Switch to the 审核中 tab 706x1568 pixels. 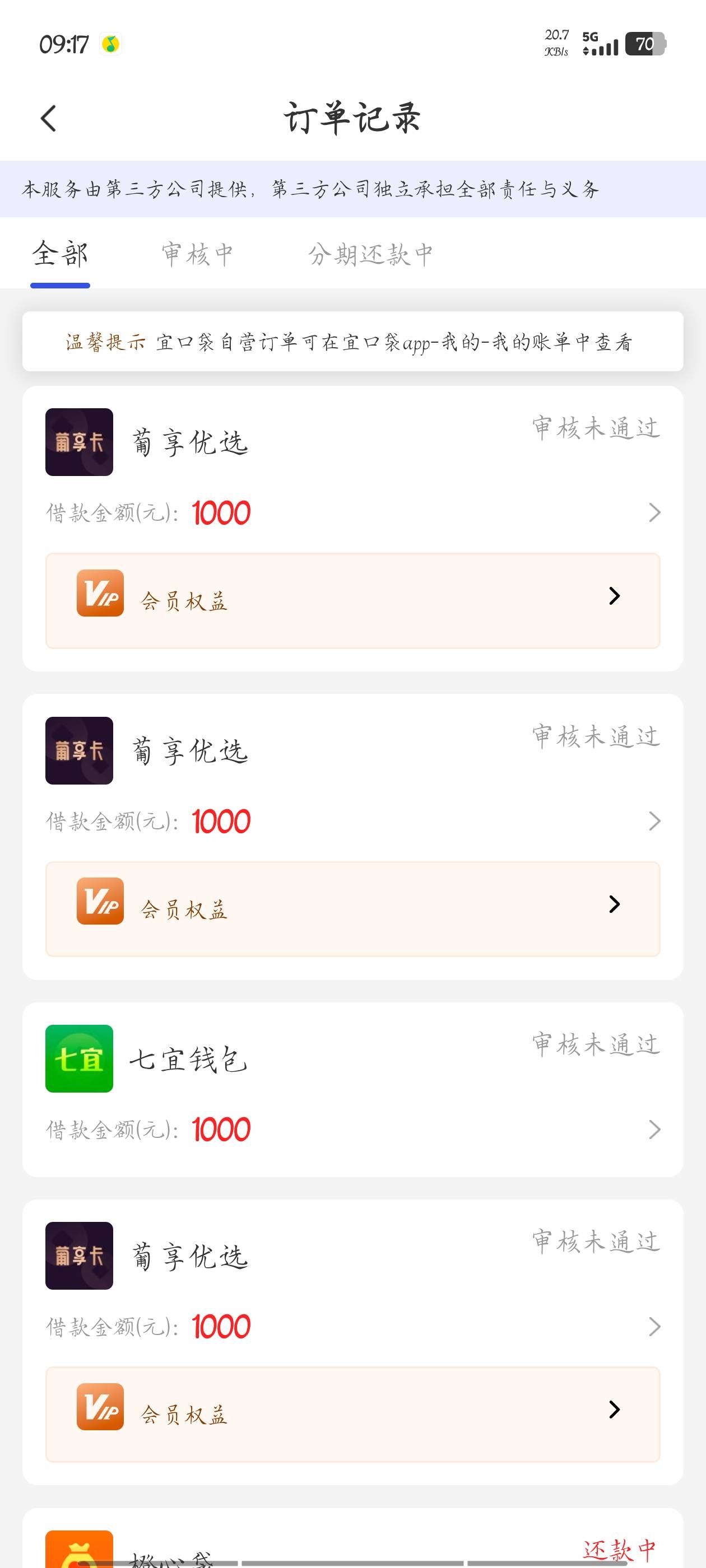click(197, 254)
